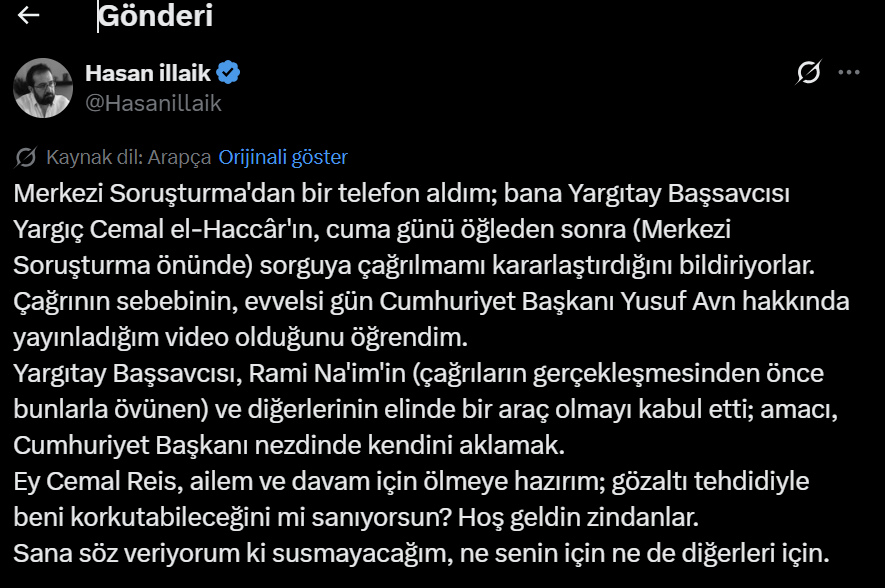Tap the Grok icon beside the post
This screenshot has width=885, height=588.
(x=808, y=73)
